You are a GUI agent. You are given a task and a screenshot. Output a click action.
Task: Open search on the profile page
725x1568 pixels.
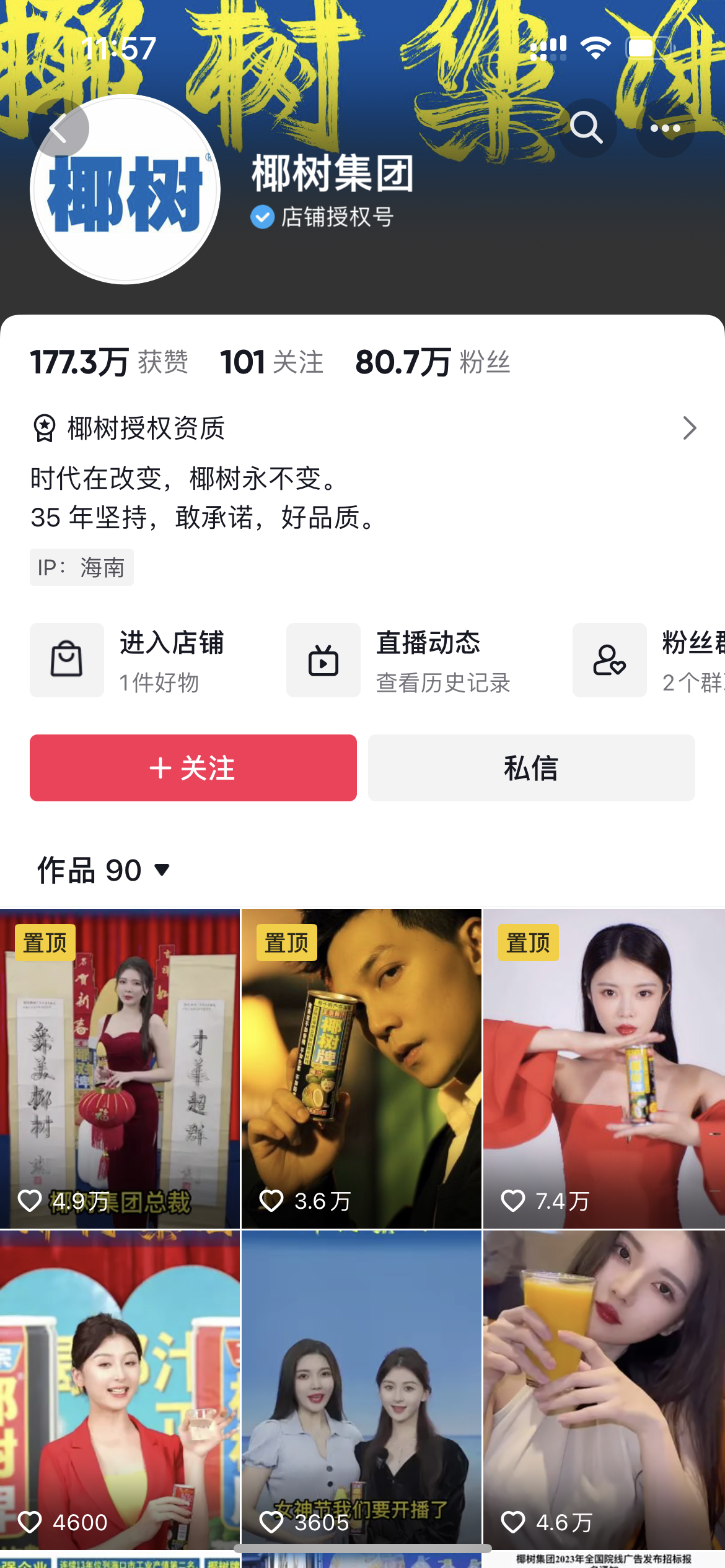point(588,128)
